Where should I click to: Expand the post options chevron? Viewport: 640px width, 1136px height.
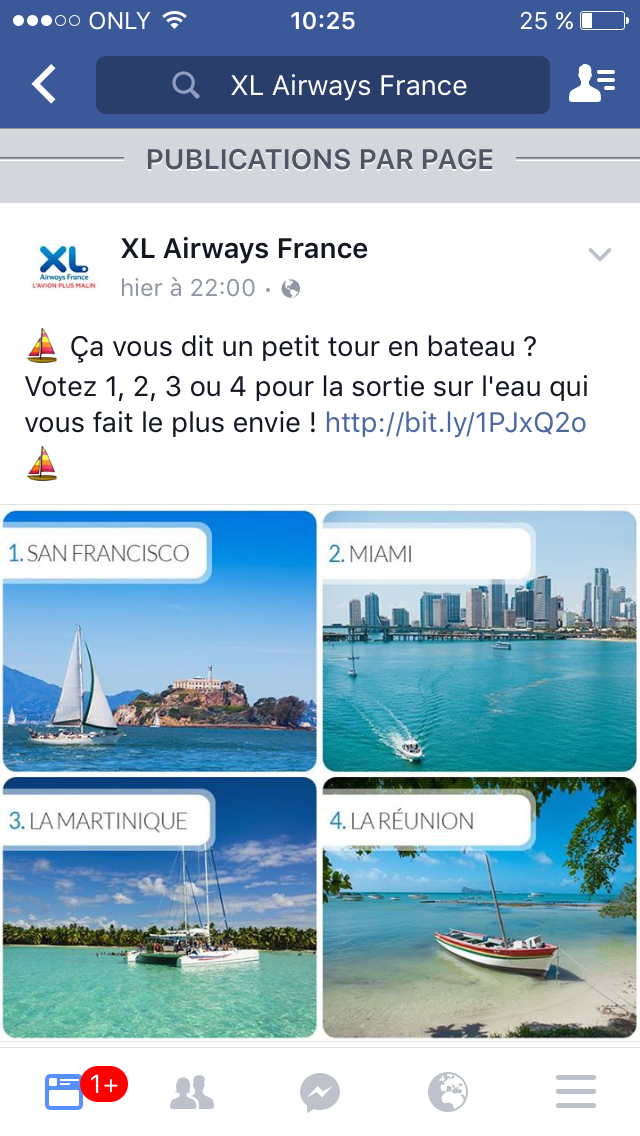tap(599, 255)
